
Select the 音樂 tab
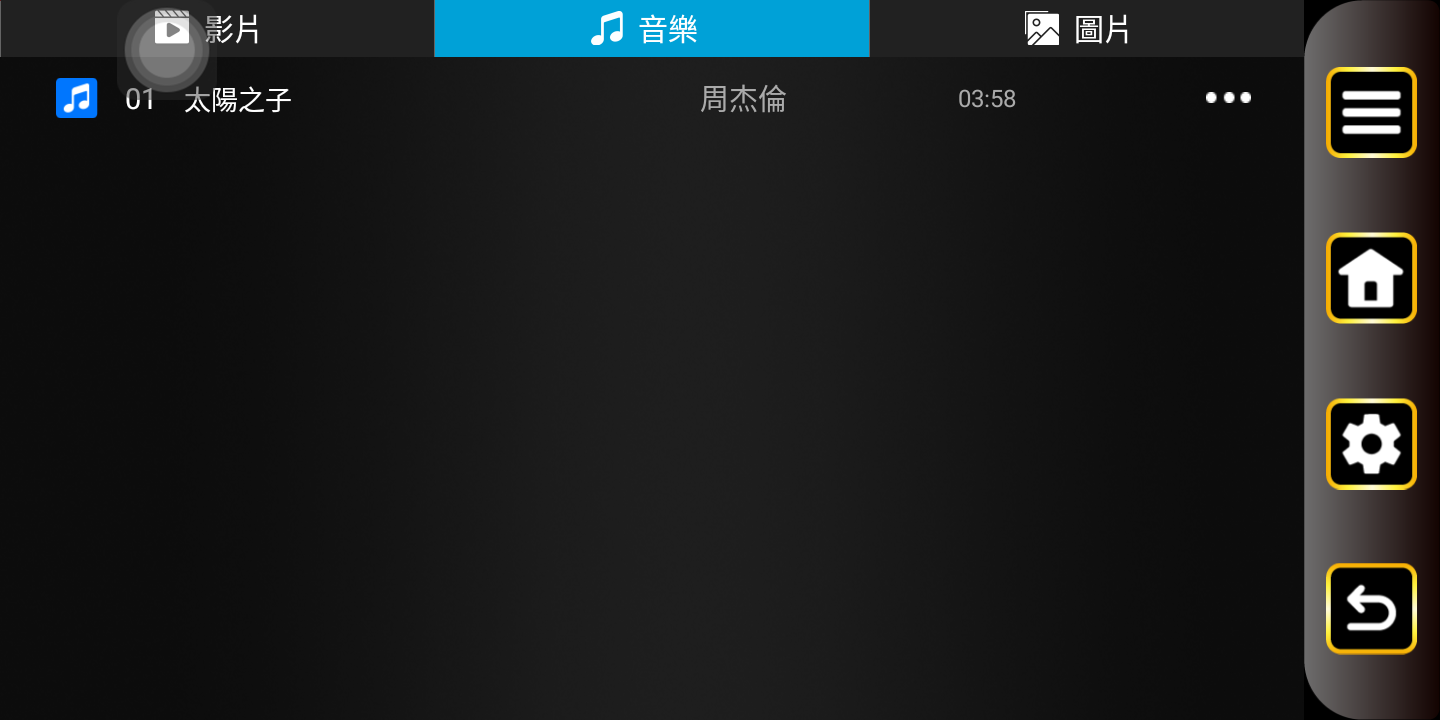tap(651, 29)
